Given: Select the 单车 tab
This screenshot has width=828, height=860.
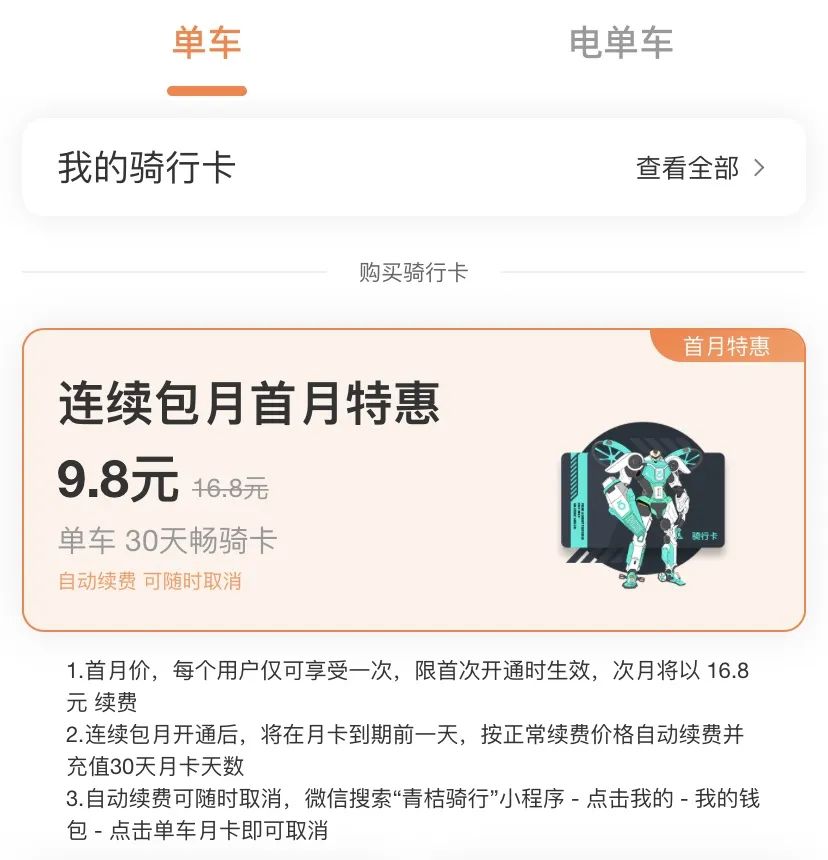Looking at the screenshot, I should coord(207,42).
